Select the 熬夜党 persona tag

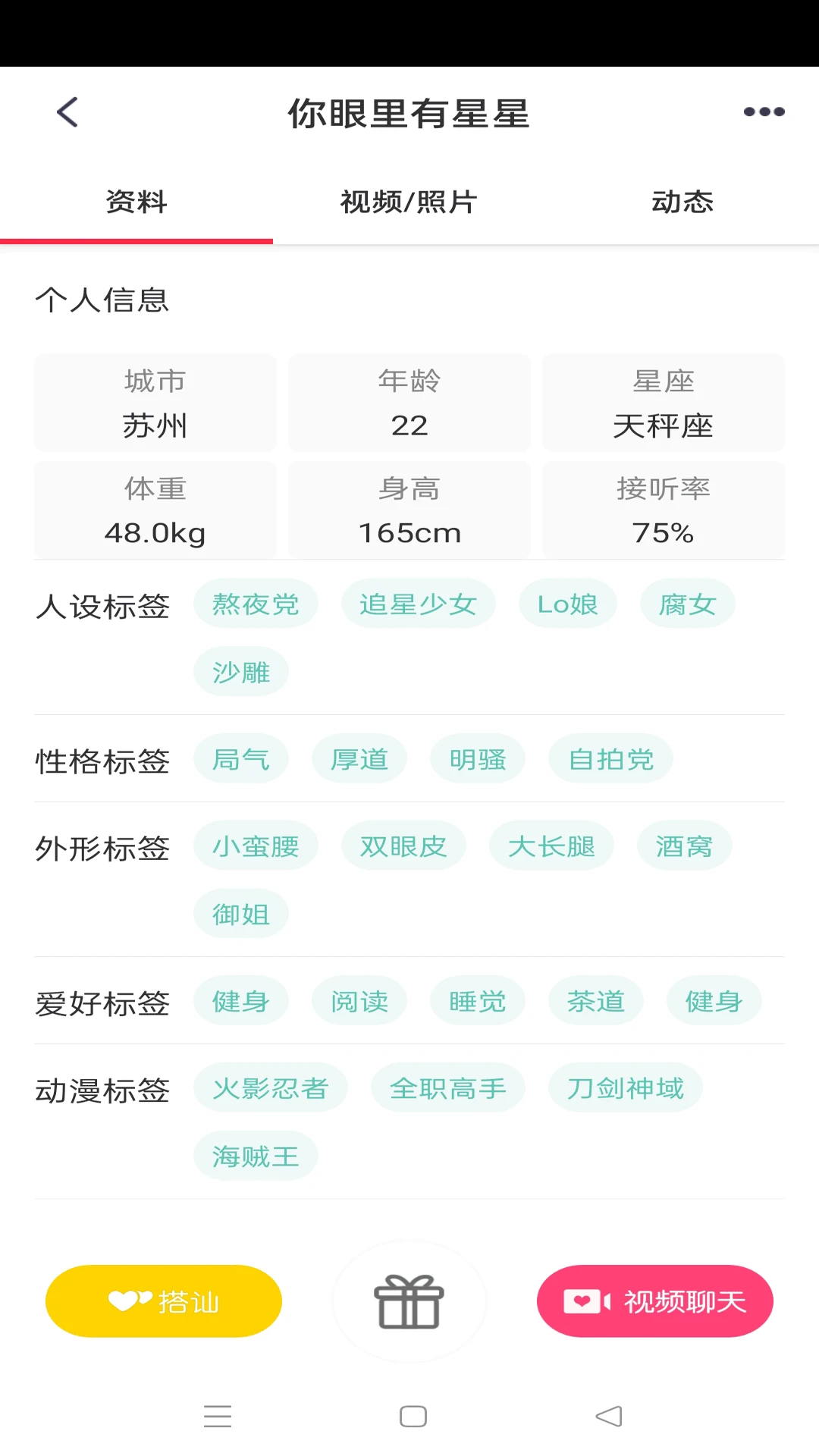tap(256, 604)
